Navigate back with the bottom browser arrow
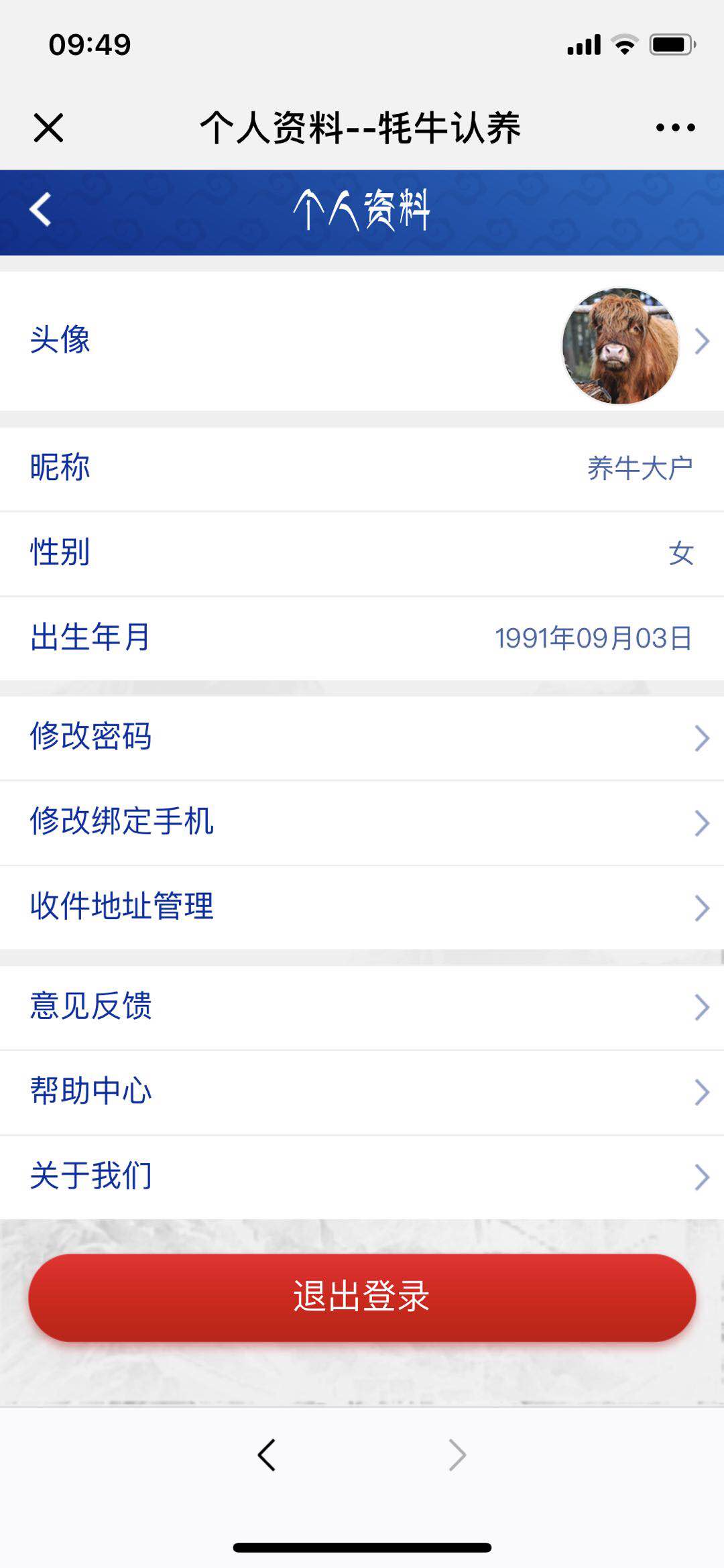 point(267,1455)
